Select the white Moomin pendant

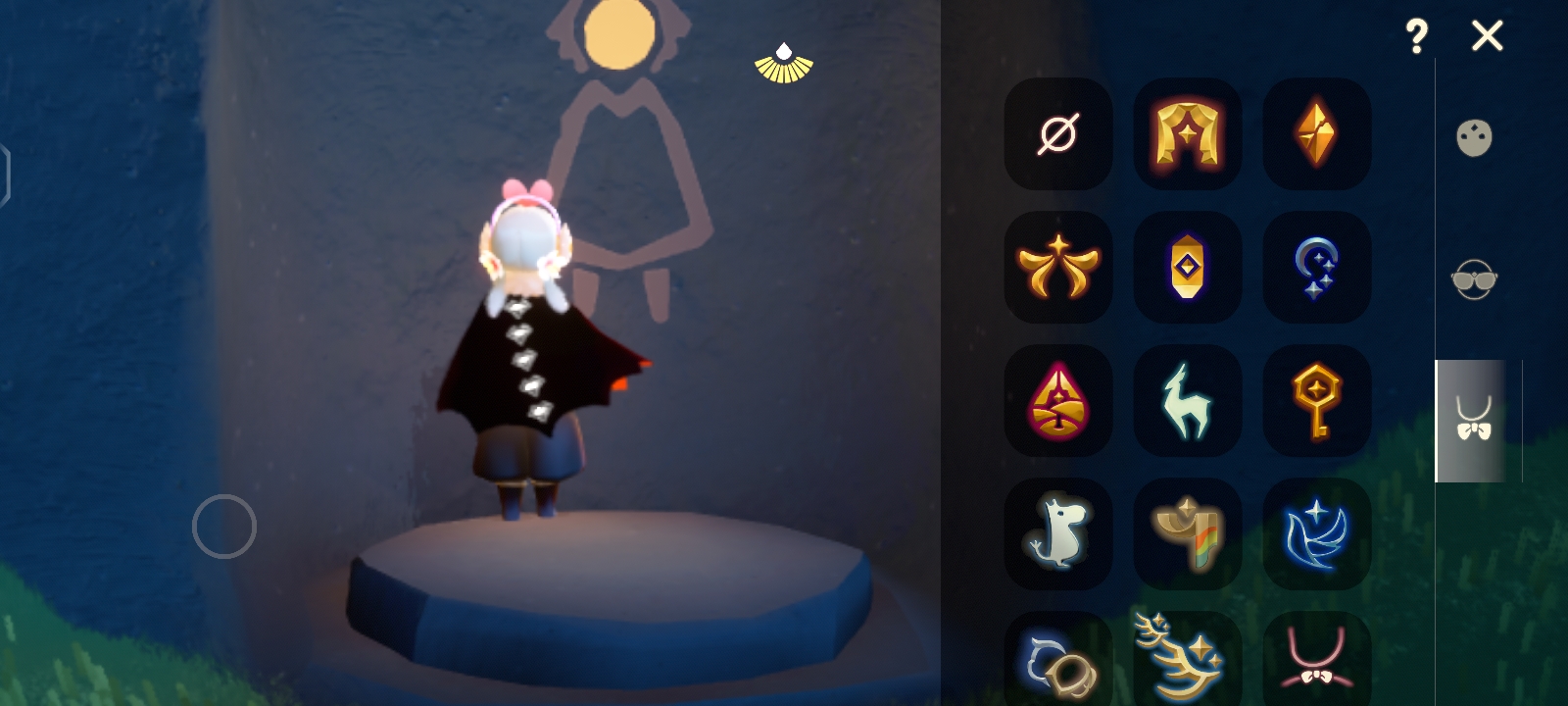[1058, 533]
